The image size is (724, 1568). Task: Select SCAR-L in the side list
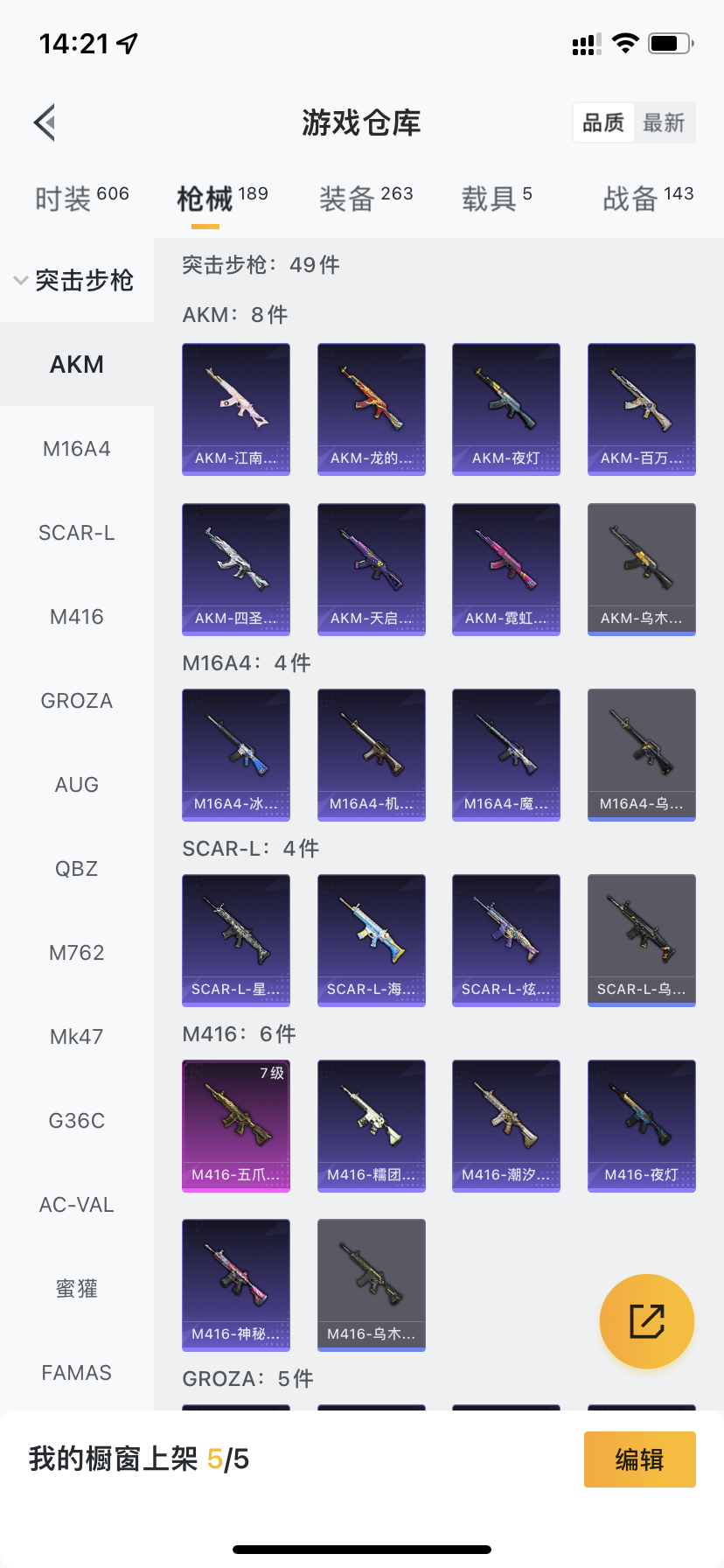(77, 533)
